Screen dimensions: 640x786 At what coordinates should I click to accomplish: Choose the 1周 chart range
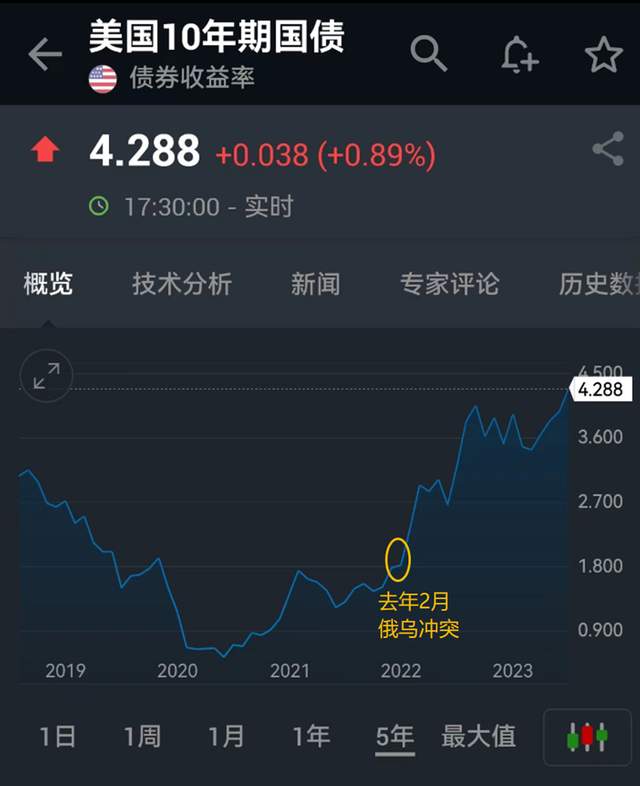pos(142,737)
